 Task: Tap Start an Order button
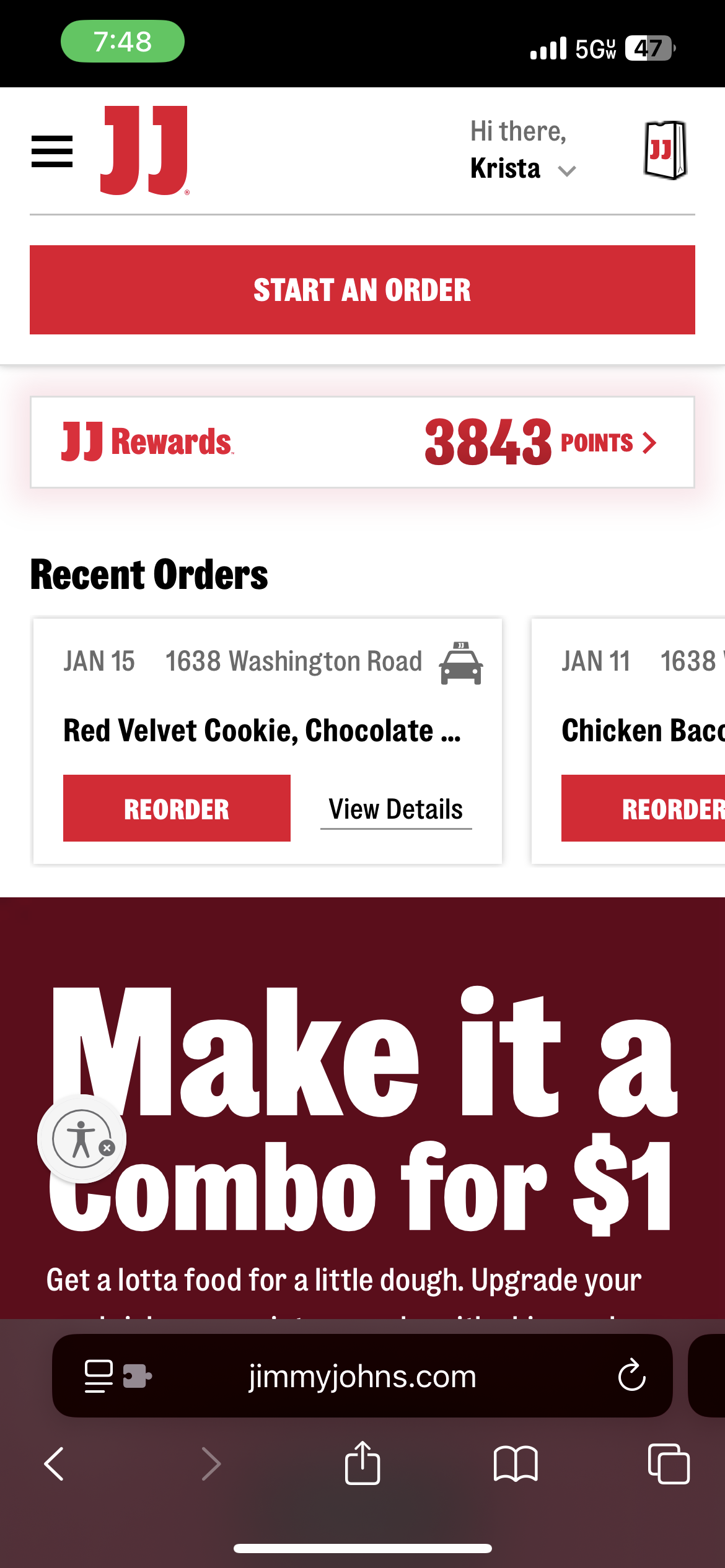(362, 290)
